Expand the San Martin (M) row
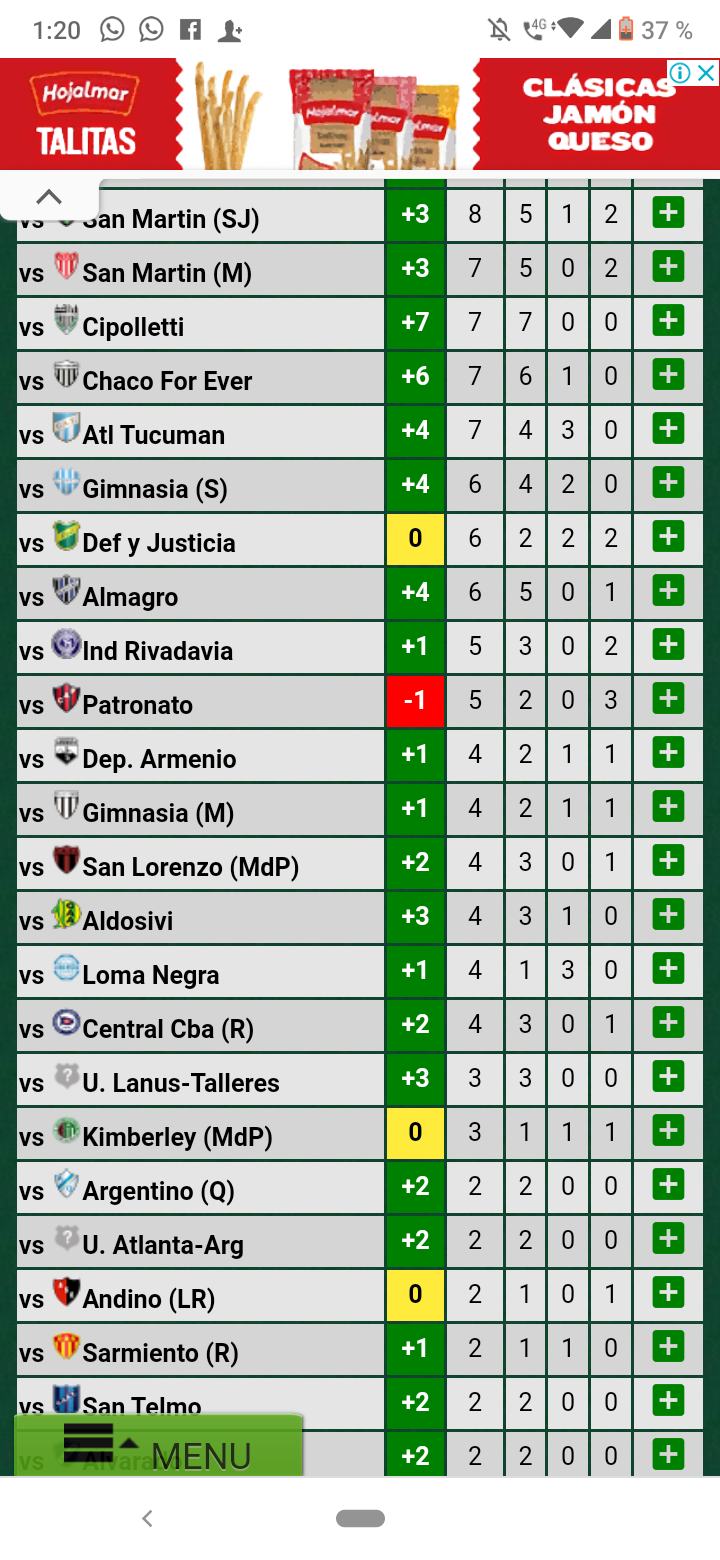Viewport: 720px width, 1560px height. [668, 267]
